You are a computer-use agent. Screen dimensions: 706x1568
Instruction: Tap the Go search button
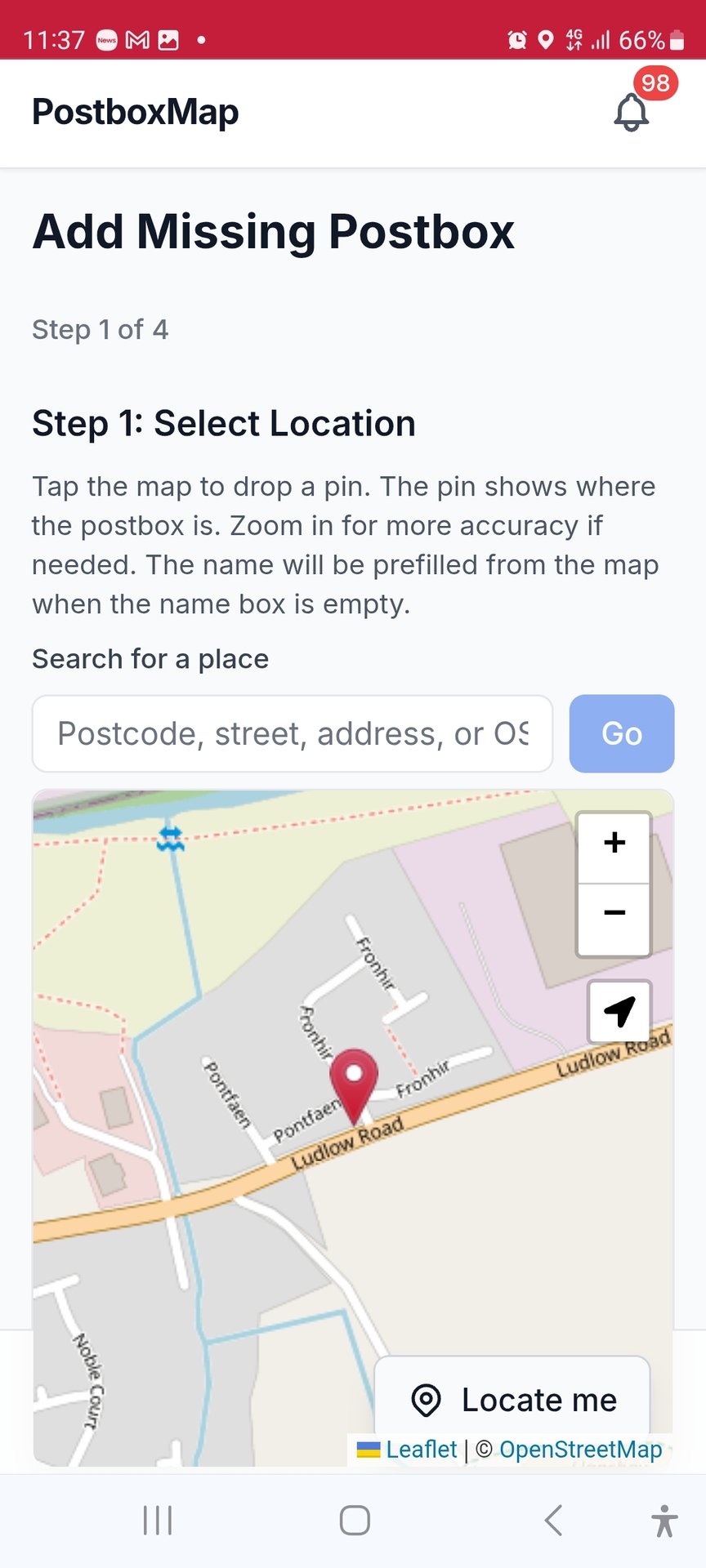click(621, 733)
